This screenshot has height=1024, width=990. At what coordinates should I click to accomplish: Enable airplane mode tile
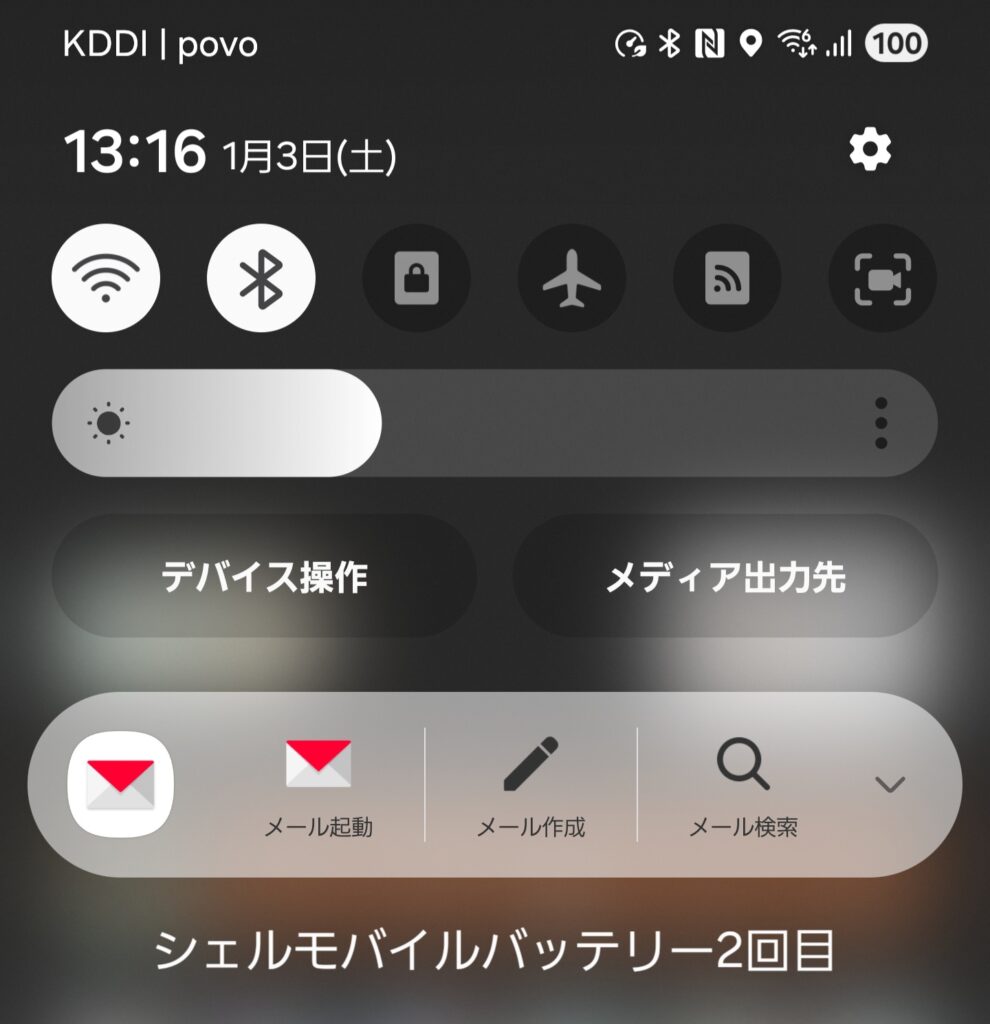coord(571,278)
